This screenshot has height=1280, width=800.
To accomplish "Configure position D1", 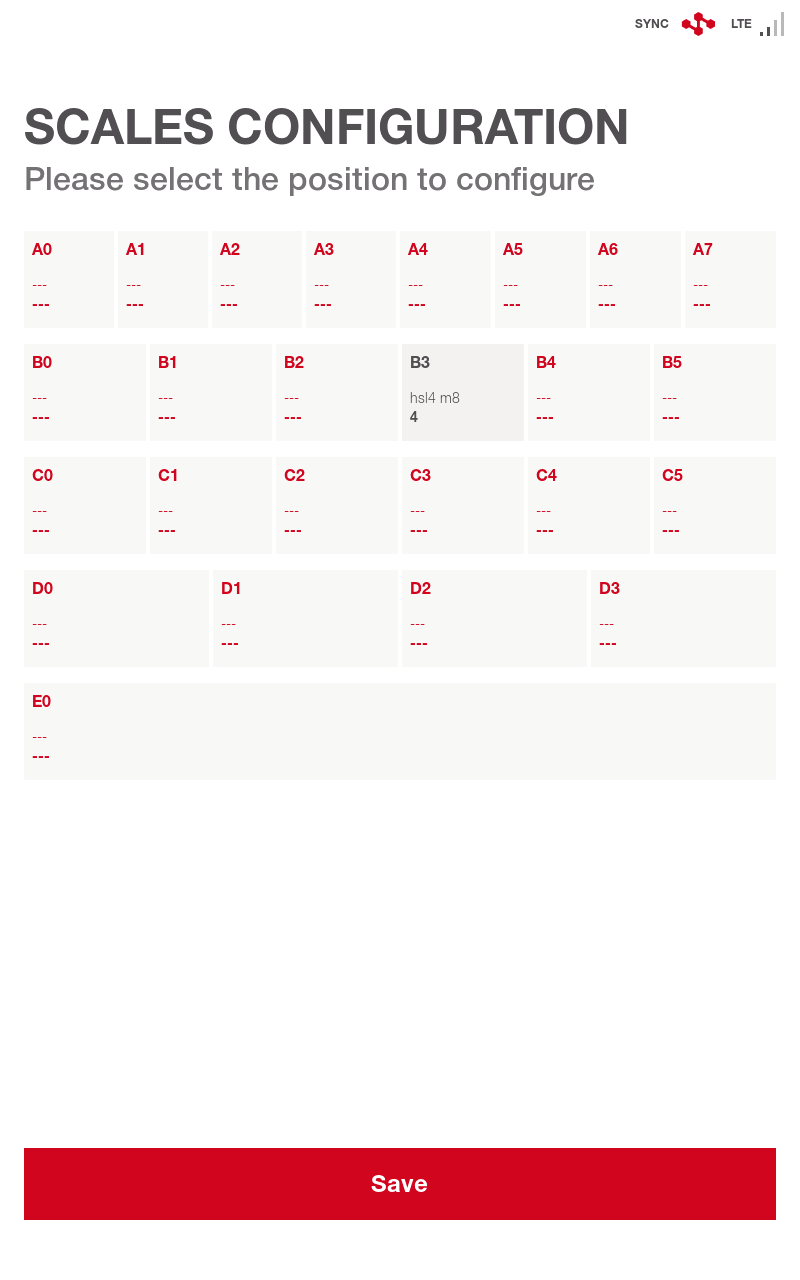I will [x=305, y=618].
